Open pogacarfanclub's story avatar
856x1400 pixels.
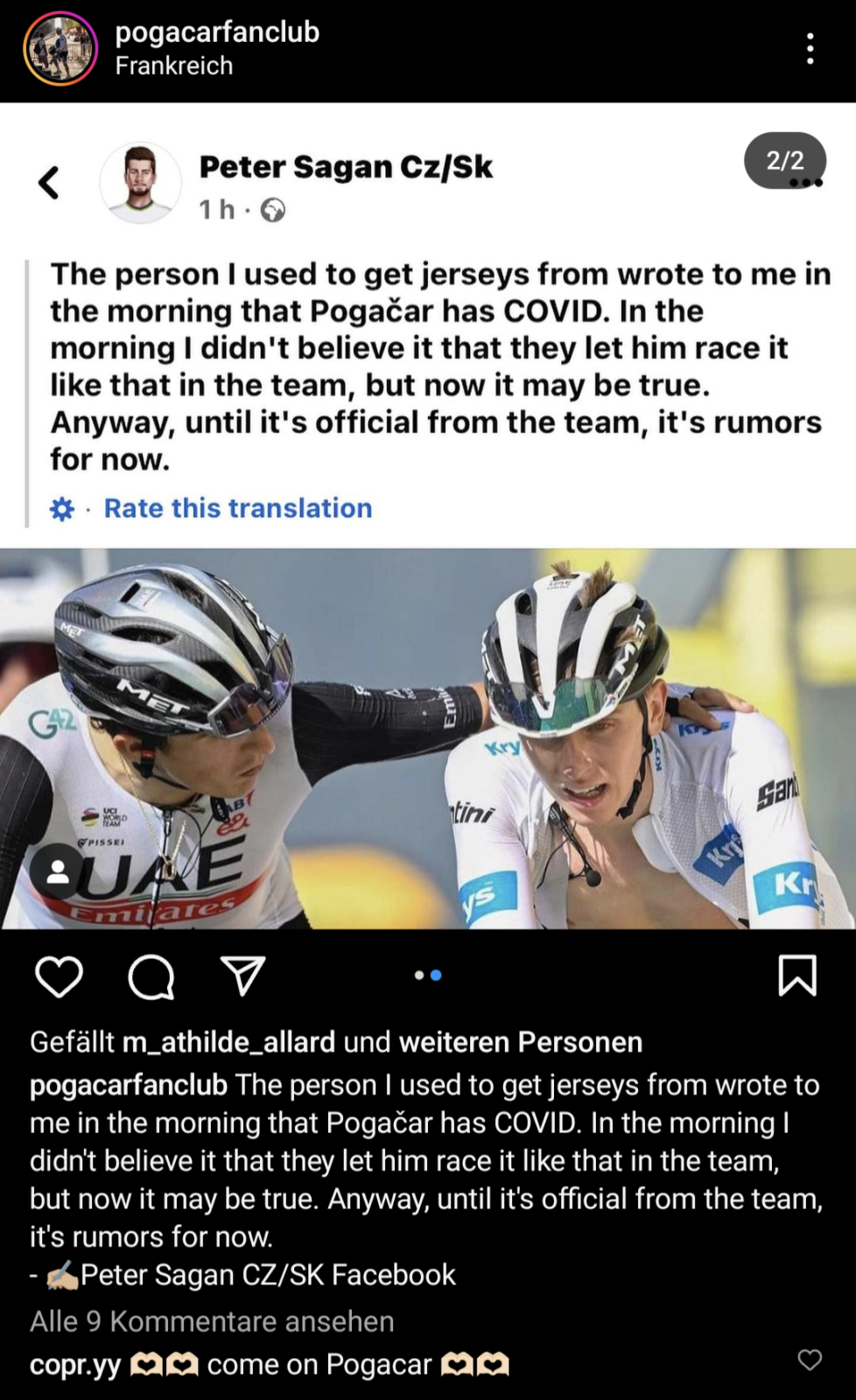point(60,49)
